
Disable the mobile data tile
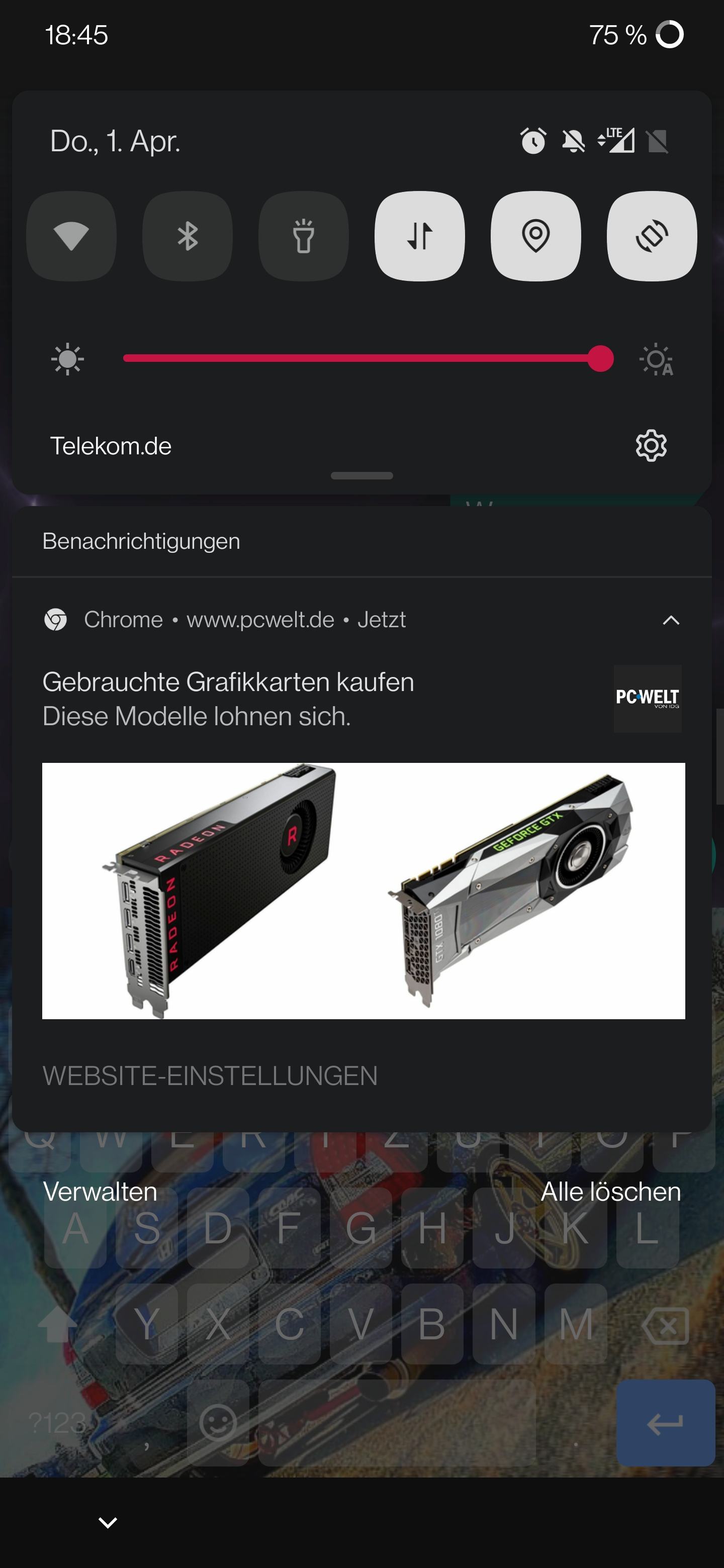click(x=419, y=236)
